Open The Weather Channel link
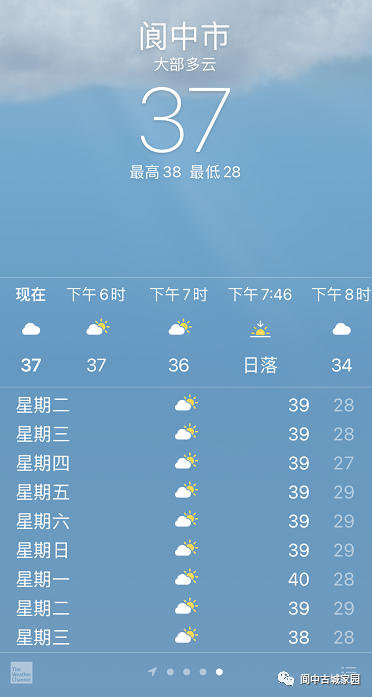This screenshot has width=372, height=697. click(21, 673)
